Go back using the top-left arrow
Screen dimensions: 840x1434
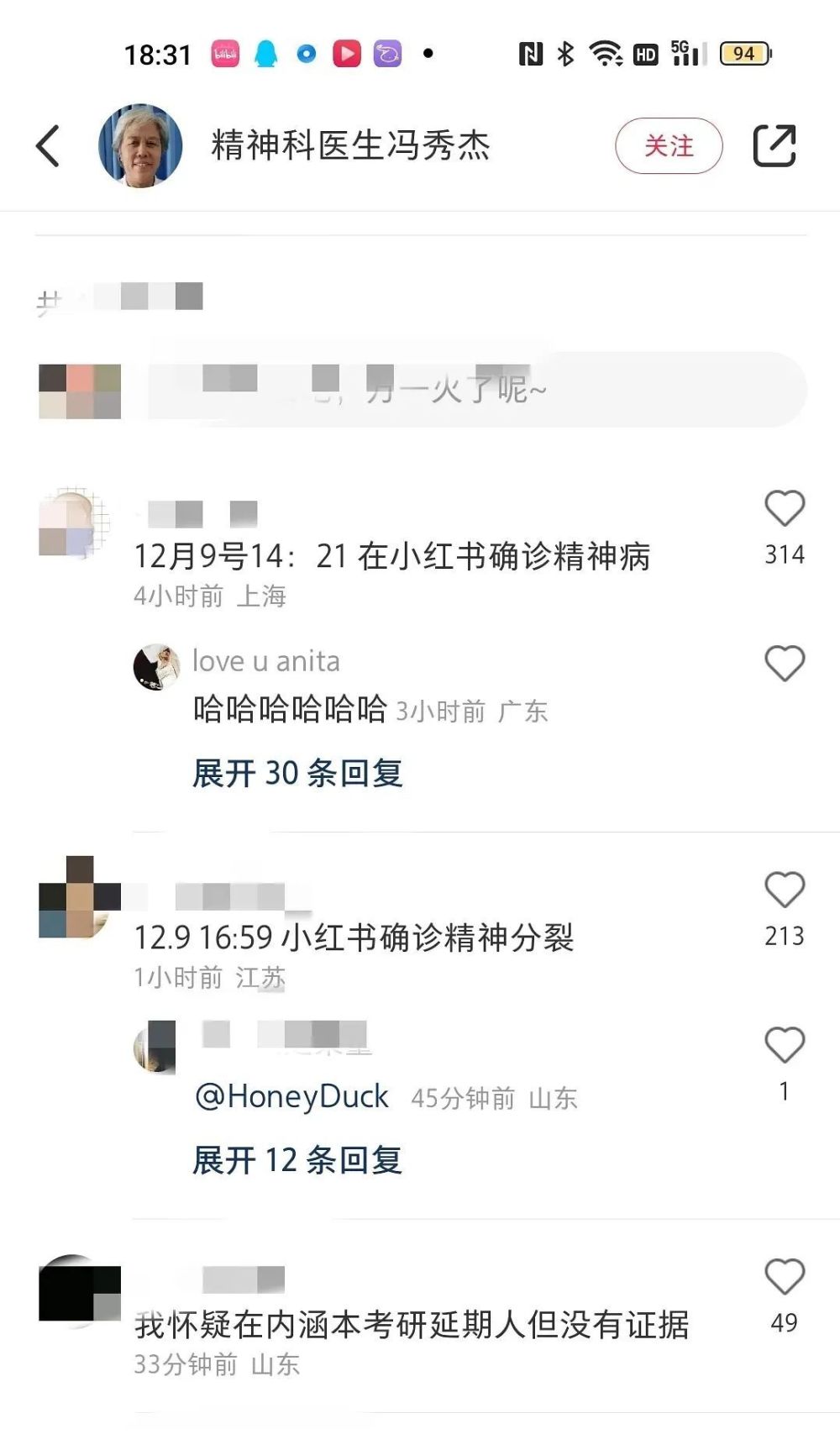click(49, 146)
